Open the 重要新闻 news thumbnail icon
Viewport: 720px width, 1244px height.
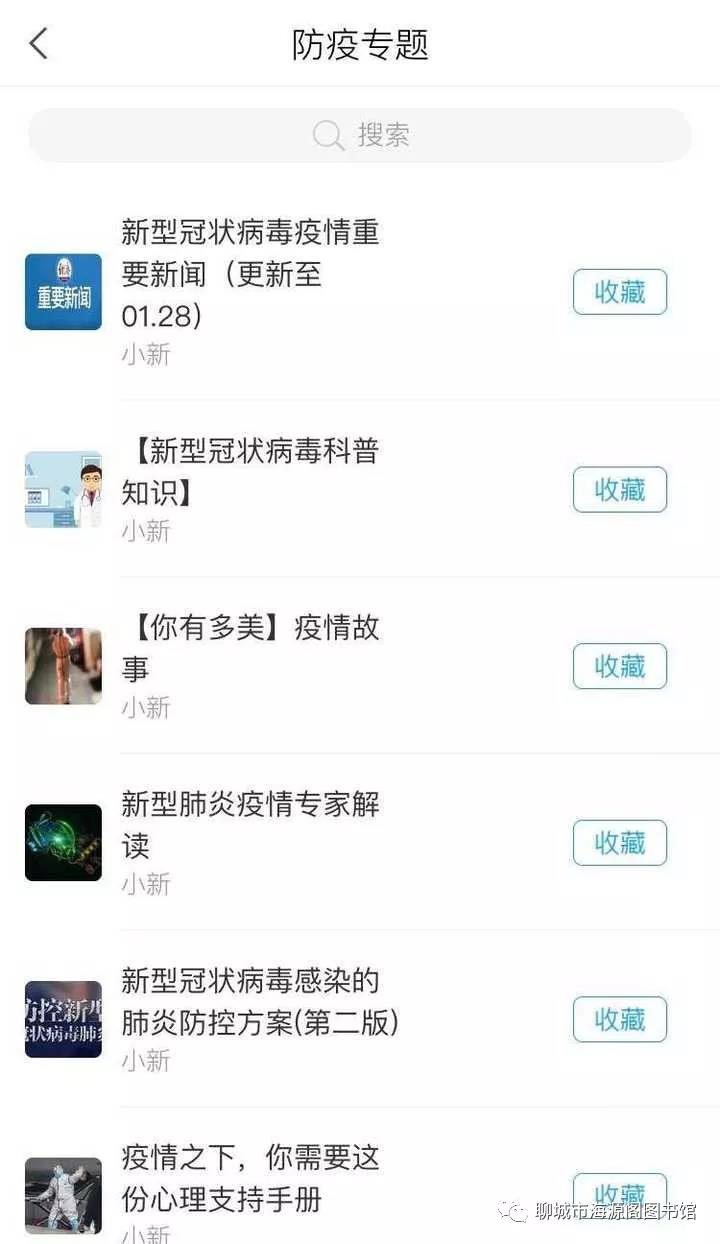63,291
